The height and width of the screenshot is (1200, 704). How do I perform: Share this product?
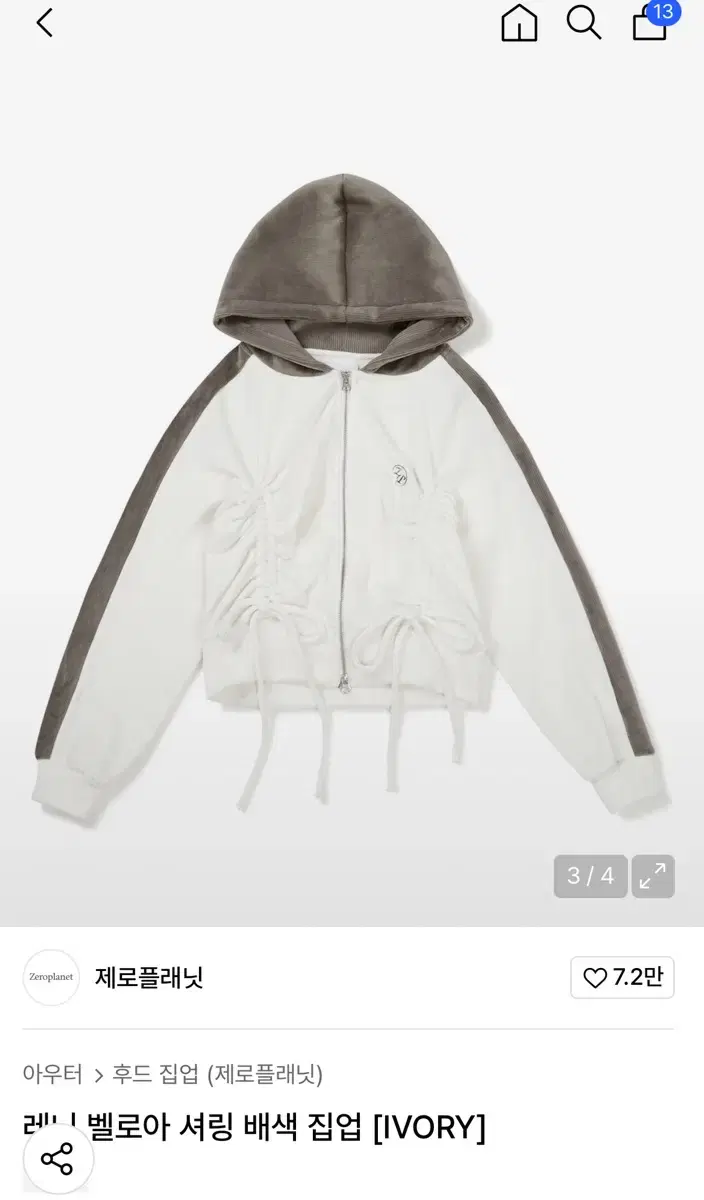57,1160
